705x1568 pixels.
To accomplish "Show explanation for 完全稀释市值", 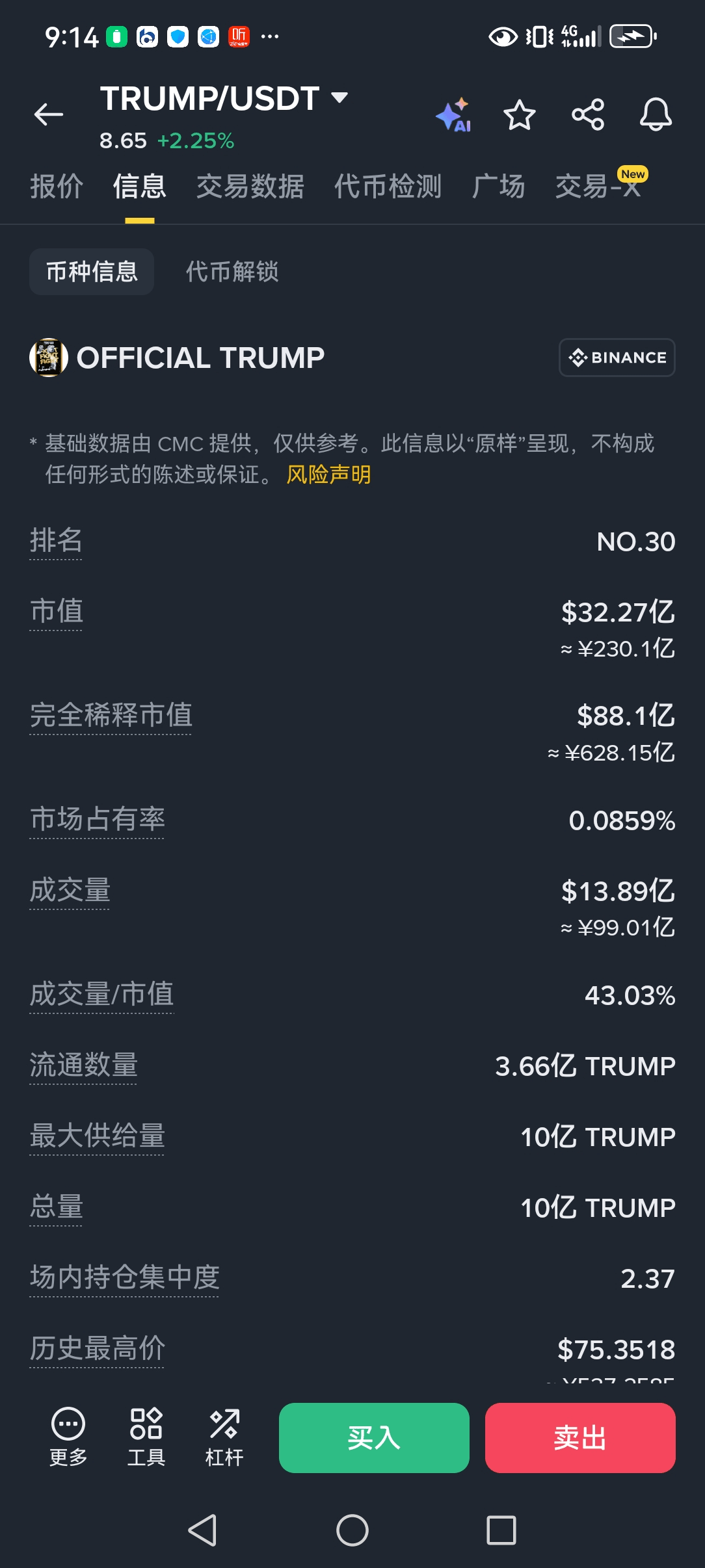I will [111, 715].
